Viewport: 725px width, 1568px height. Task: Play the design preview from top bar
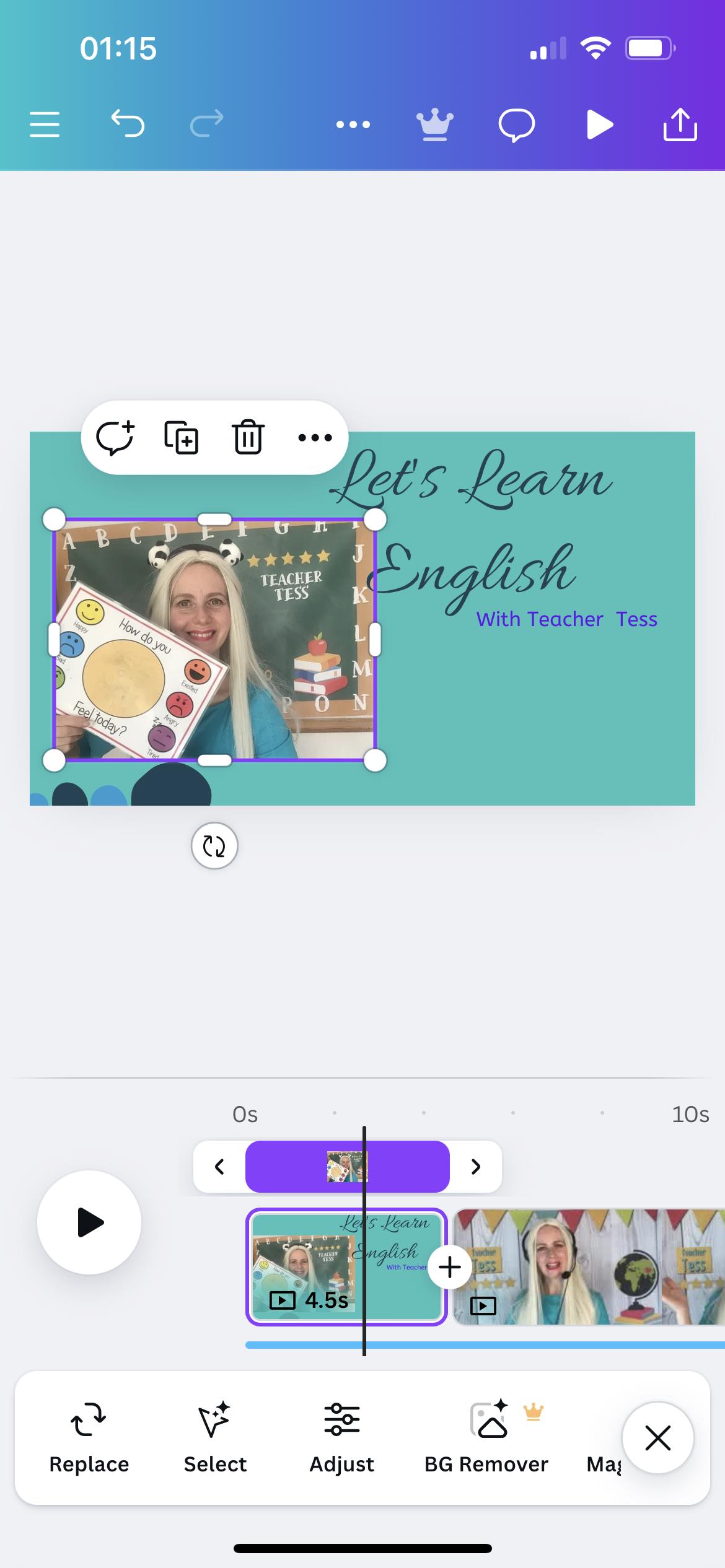point(599,124)
